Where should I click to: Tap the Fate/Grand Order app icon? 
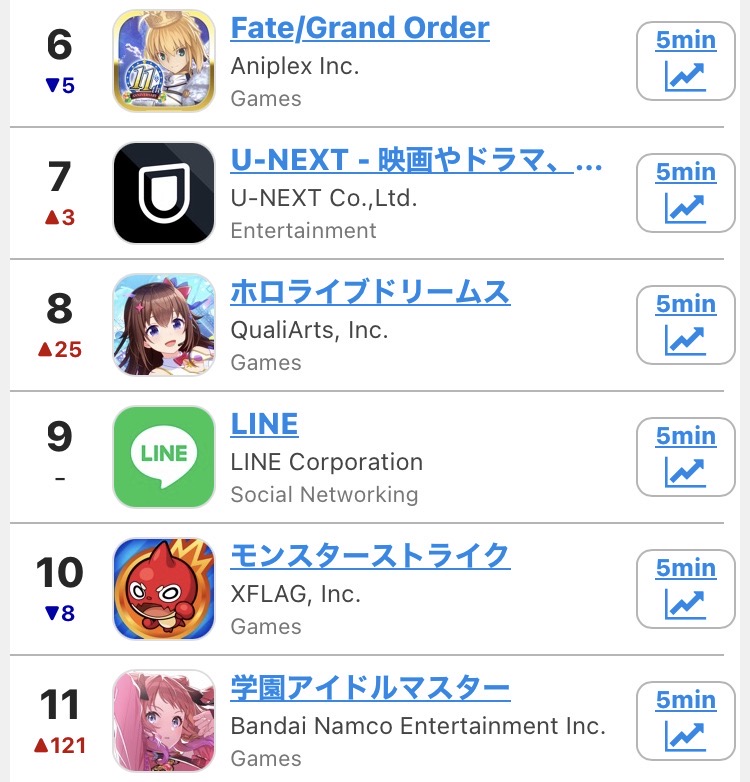[x=164, y=61]
